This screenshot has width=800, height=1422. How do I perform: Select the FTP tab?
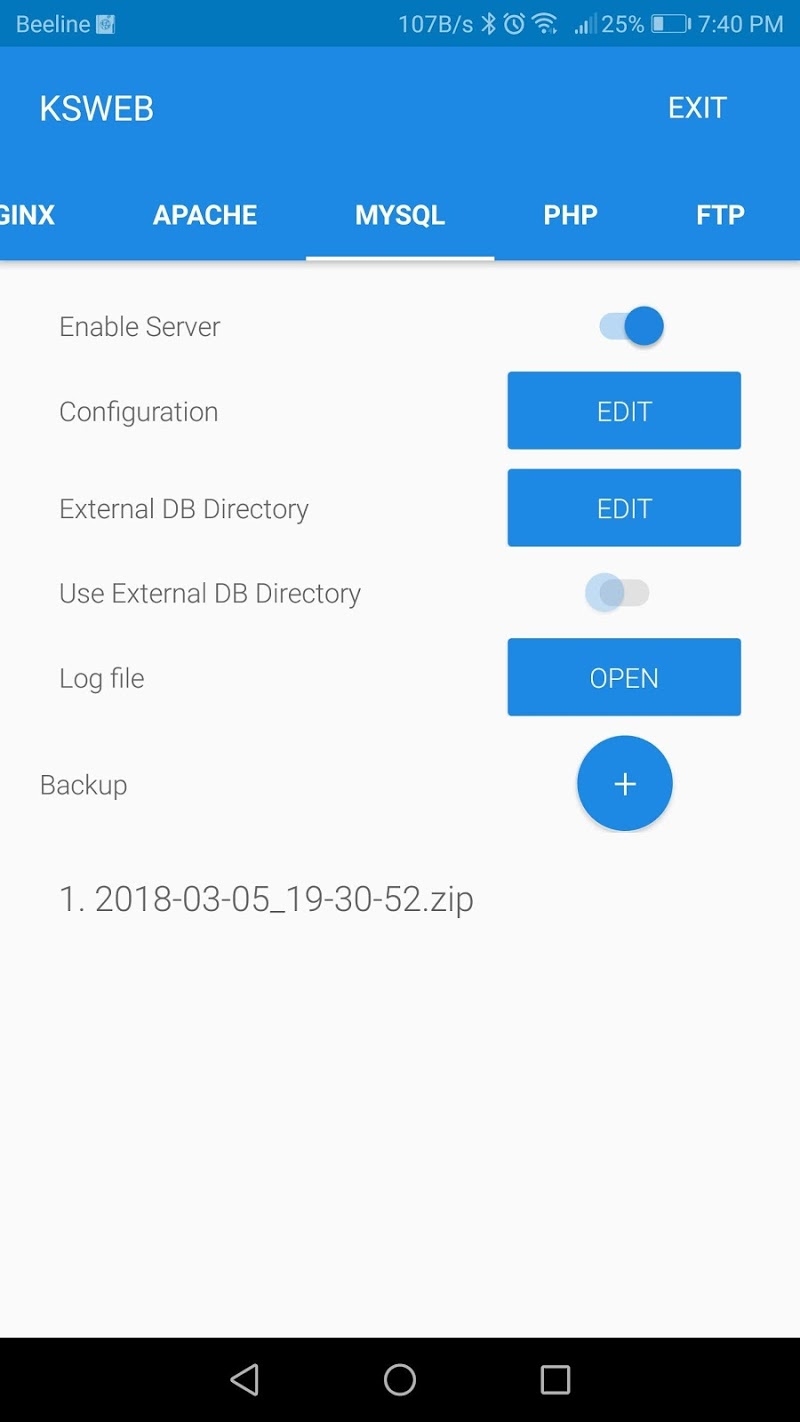[x=720, y=214]
